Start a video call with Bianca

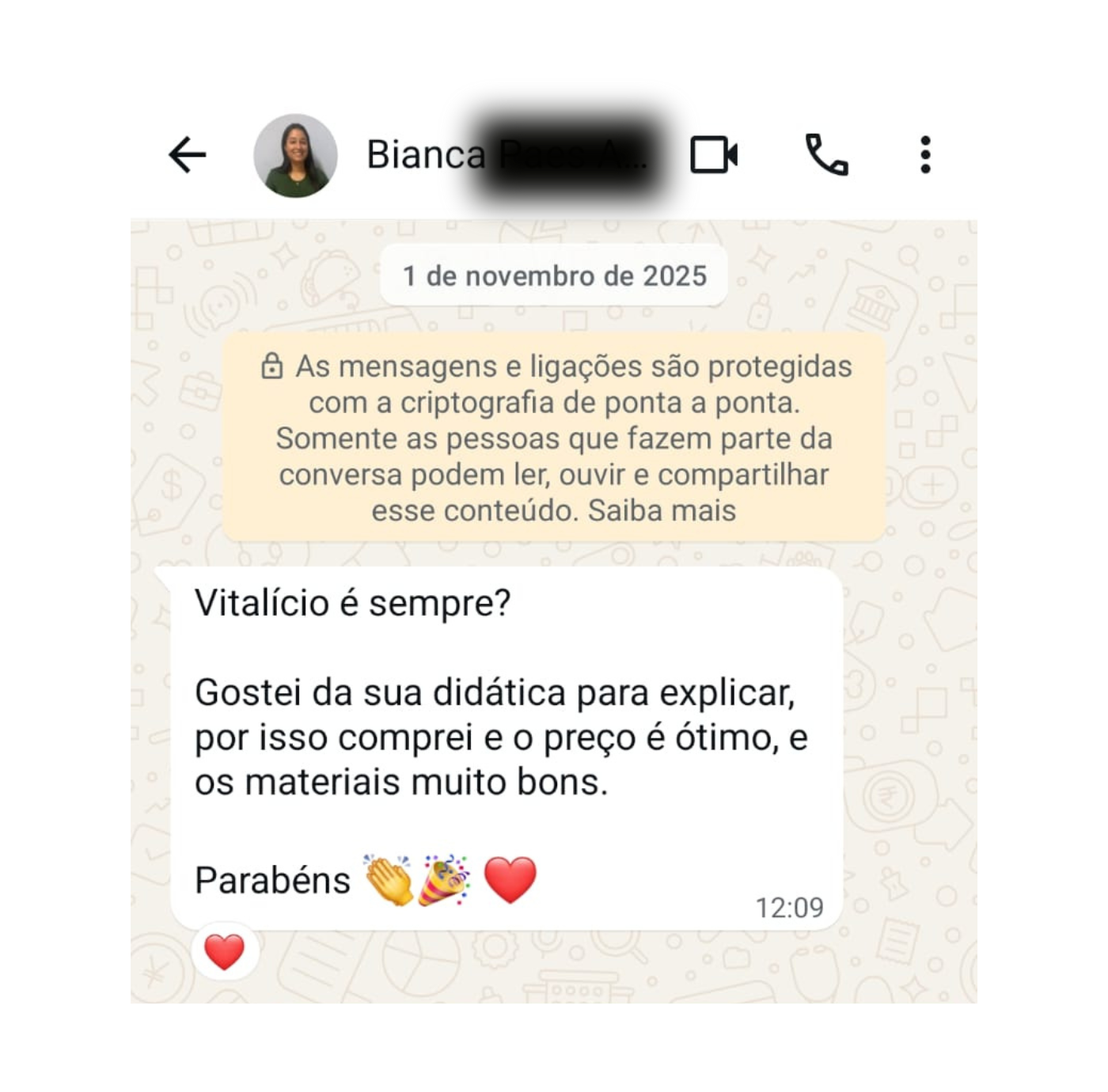click(x=713, y=154)
